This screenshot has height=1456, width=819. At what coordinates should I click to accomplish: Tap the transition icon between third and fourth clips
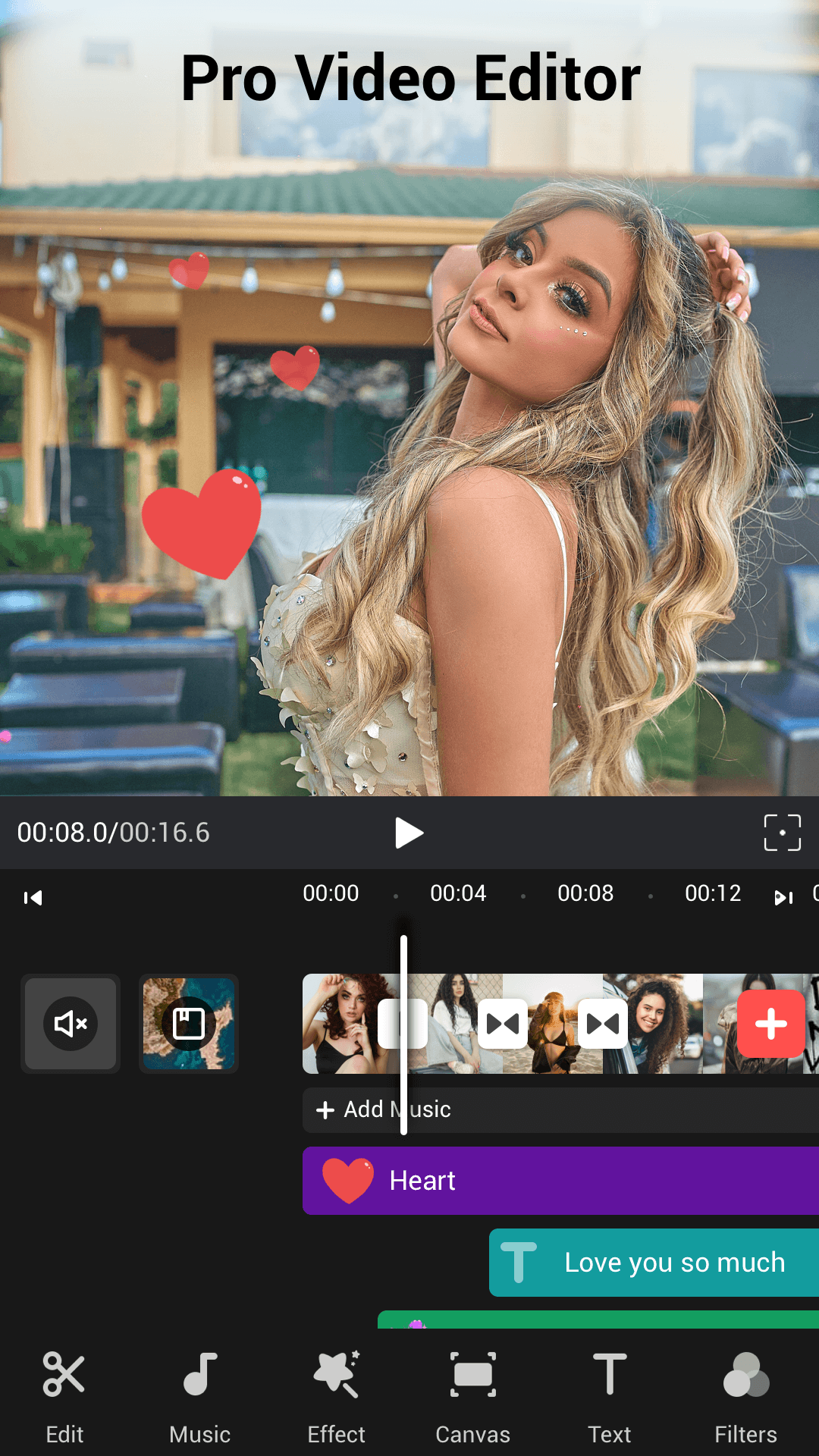coord(603,1024)
